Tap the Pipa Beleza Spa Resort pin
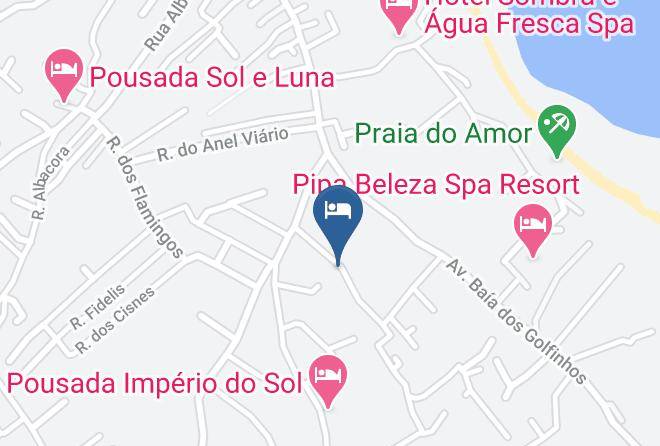Screen dimensions: 660x446 (532, 222)
